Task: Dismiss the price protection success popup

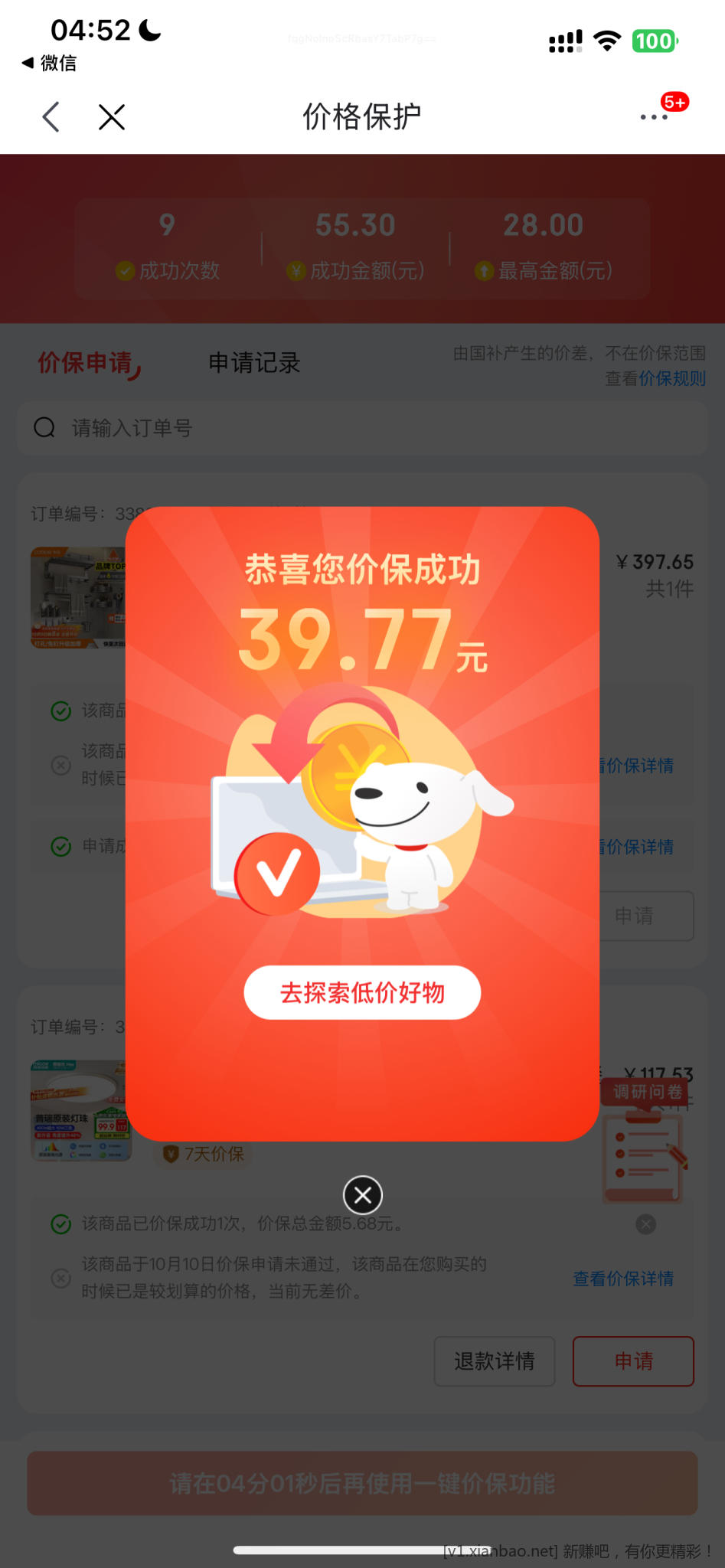Action: coord(363,1194)
